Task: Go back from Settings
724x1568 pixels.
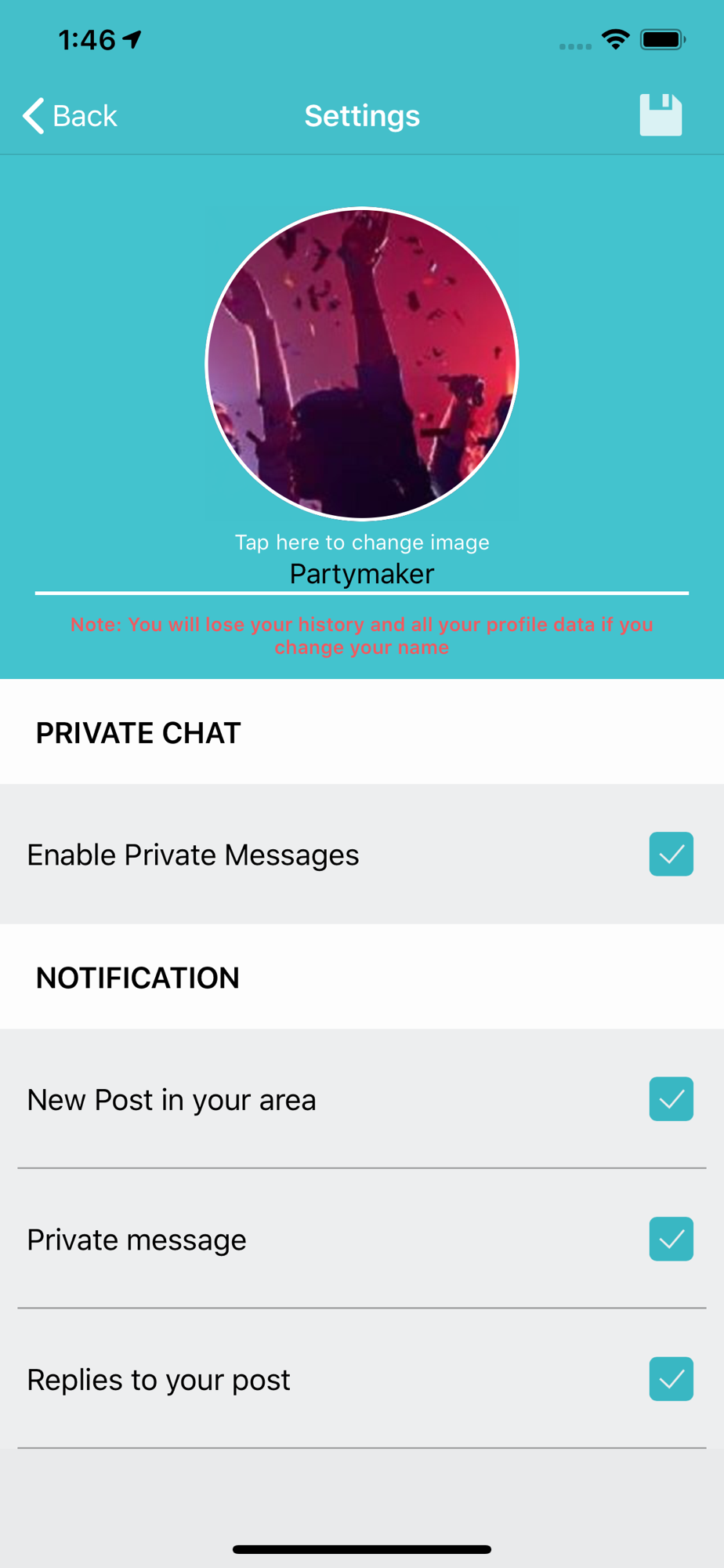Action: pyautogui.click(x=69, y=116)
